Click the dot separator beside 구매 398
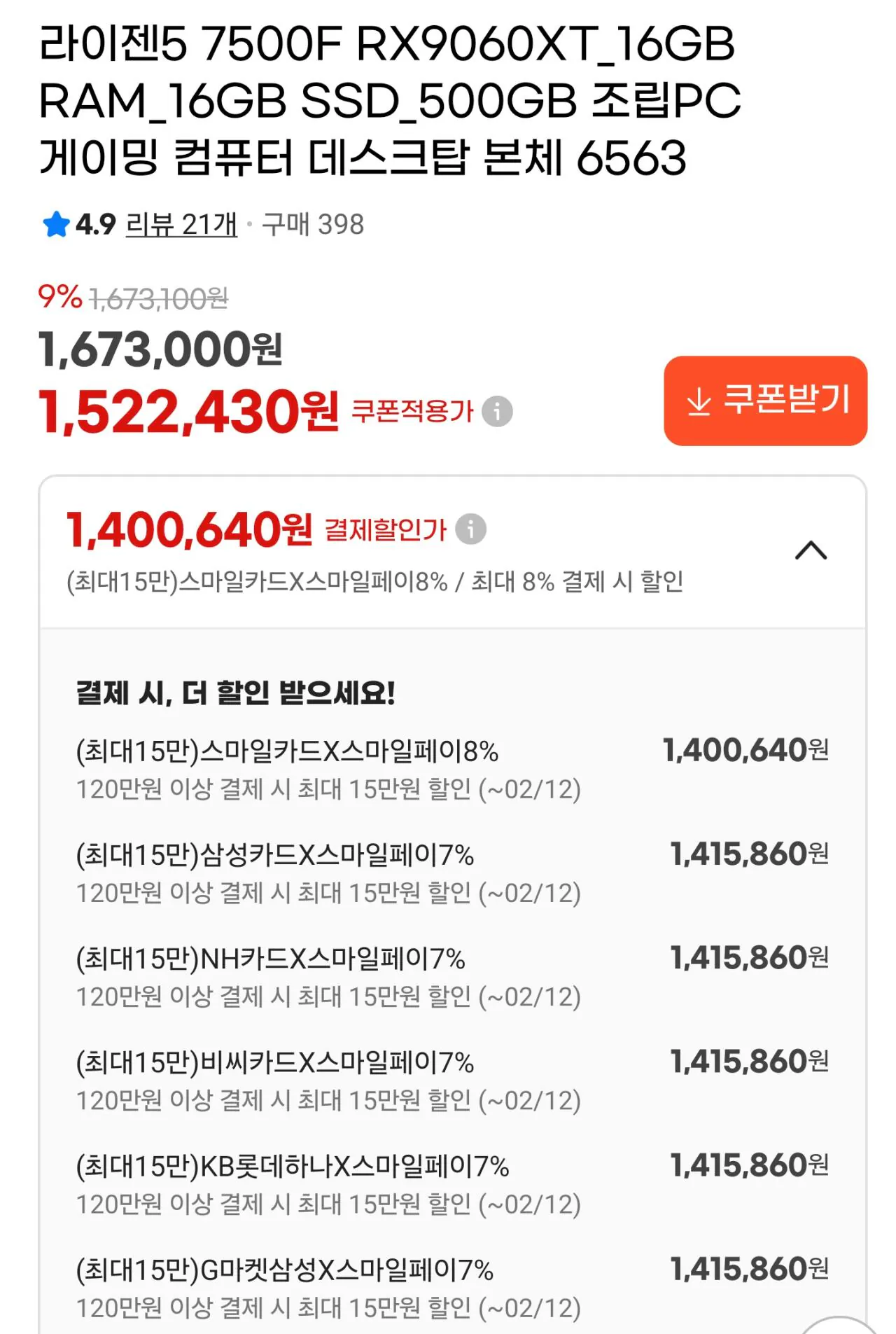 click(250, 224)
